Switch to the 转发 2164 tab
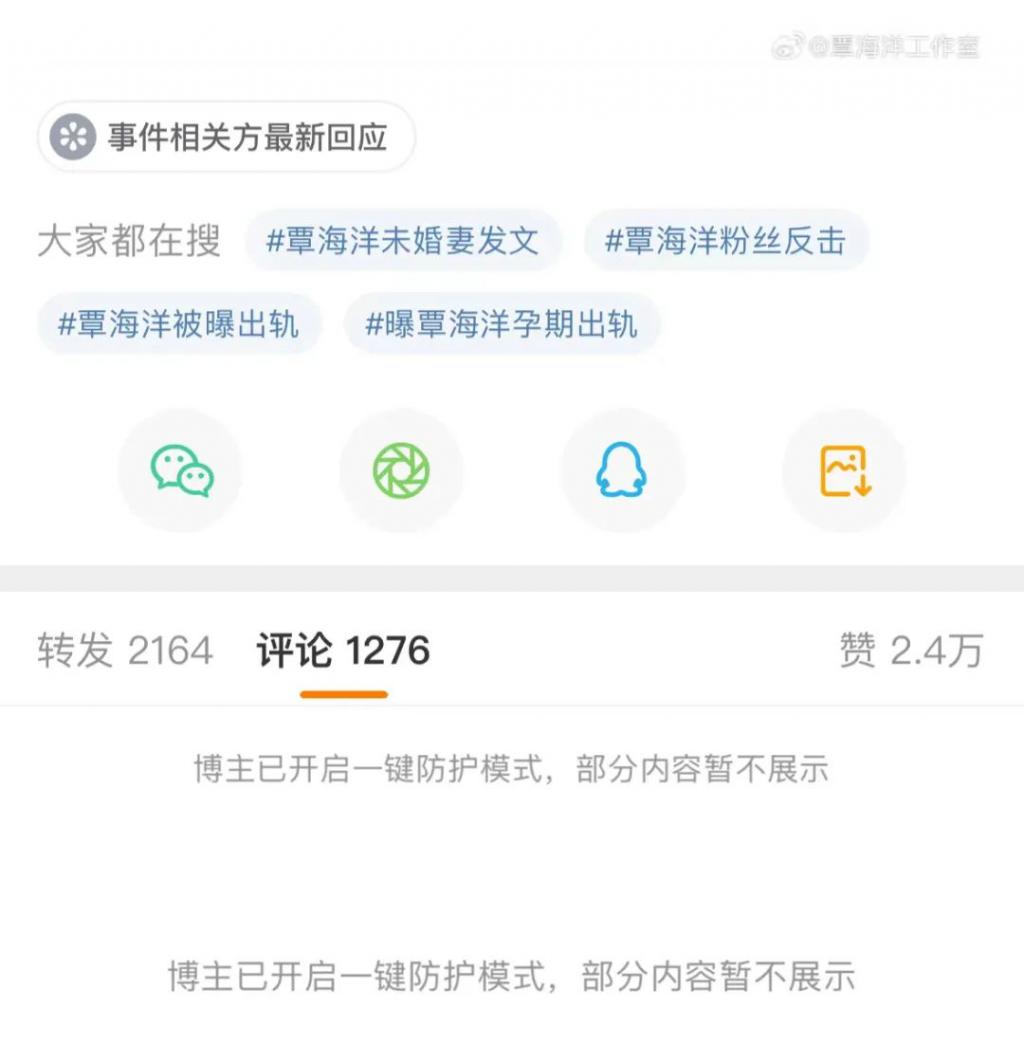The image size is (1024, 1064). click(125, 651)
